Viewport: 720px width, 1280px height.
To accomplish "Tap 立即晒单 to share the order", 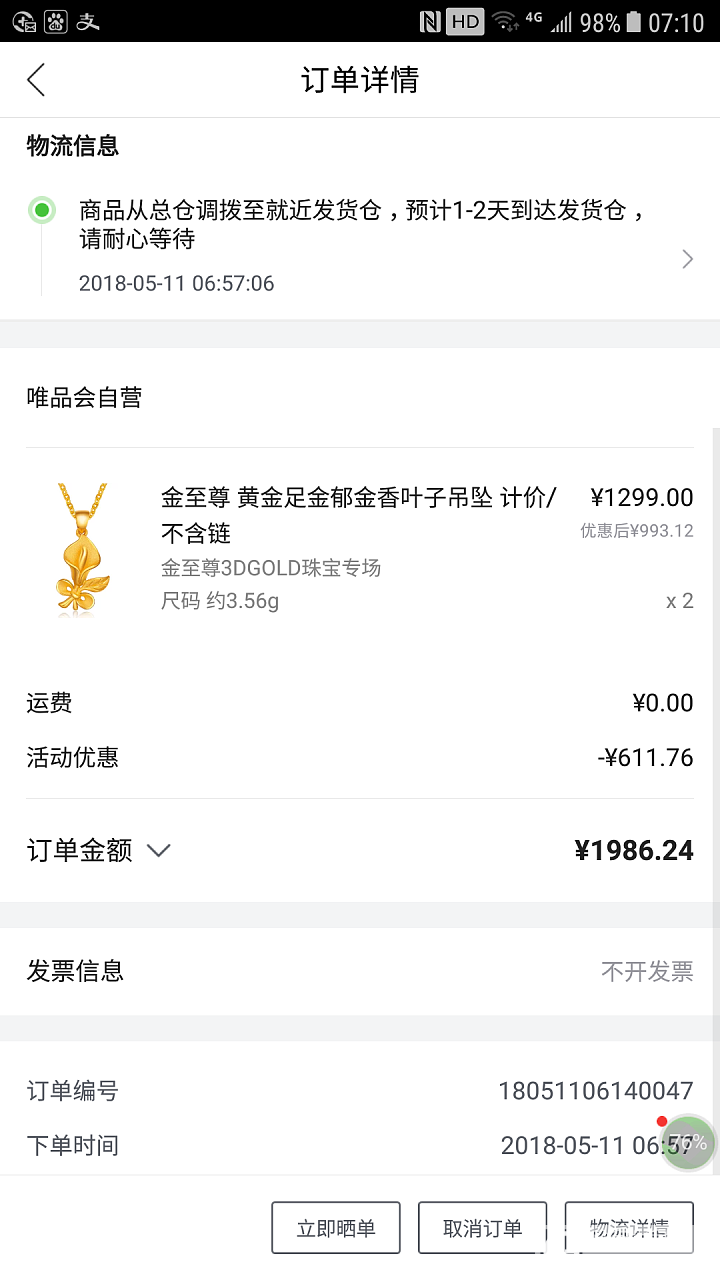I will (336, 1228).
